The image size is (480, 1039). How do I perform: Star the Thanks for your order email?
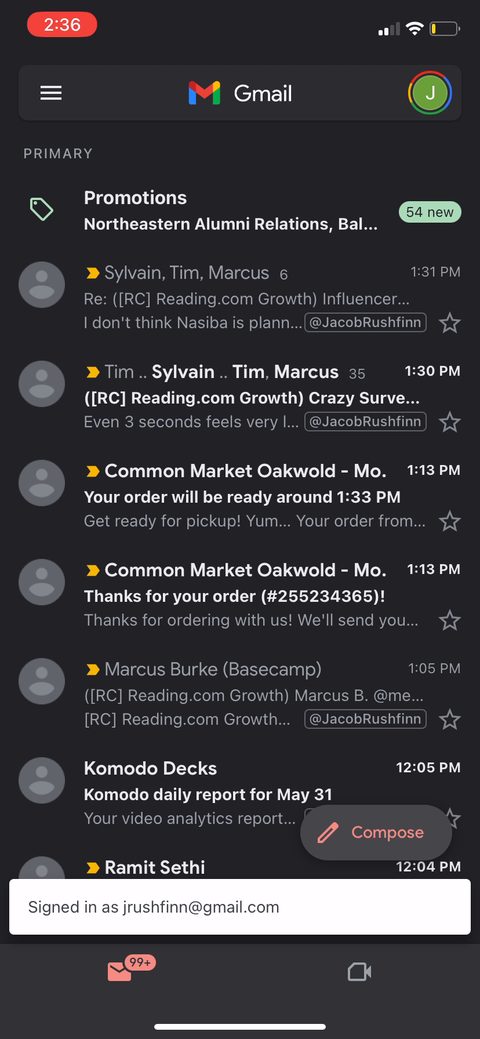coord(450,621)
